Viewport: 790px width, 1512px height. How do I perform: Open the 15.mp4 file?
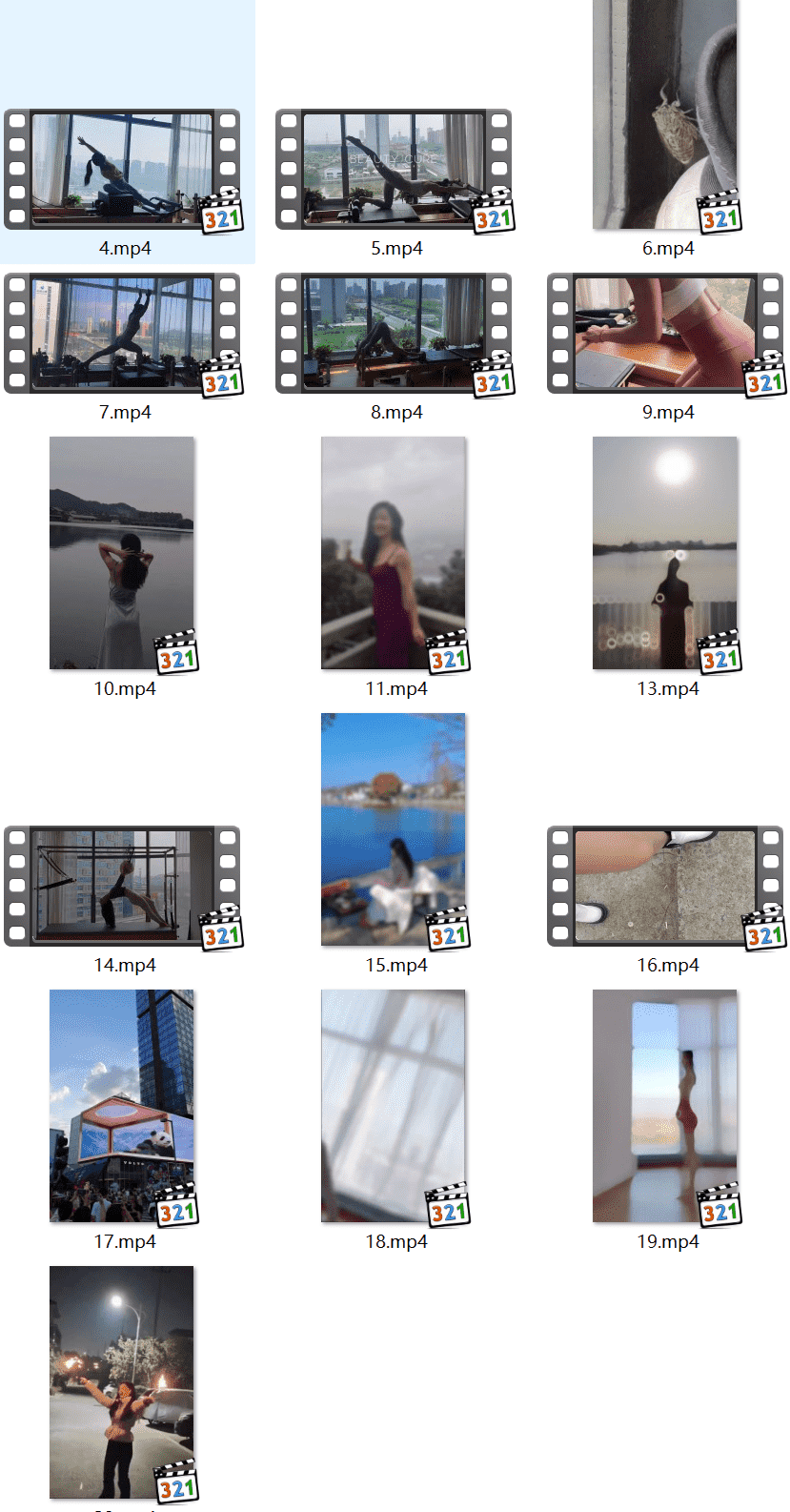394,829
